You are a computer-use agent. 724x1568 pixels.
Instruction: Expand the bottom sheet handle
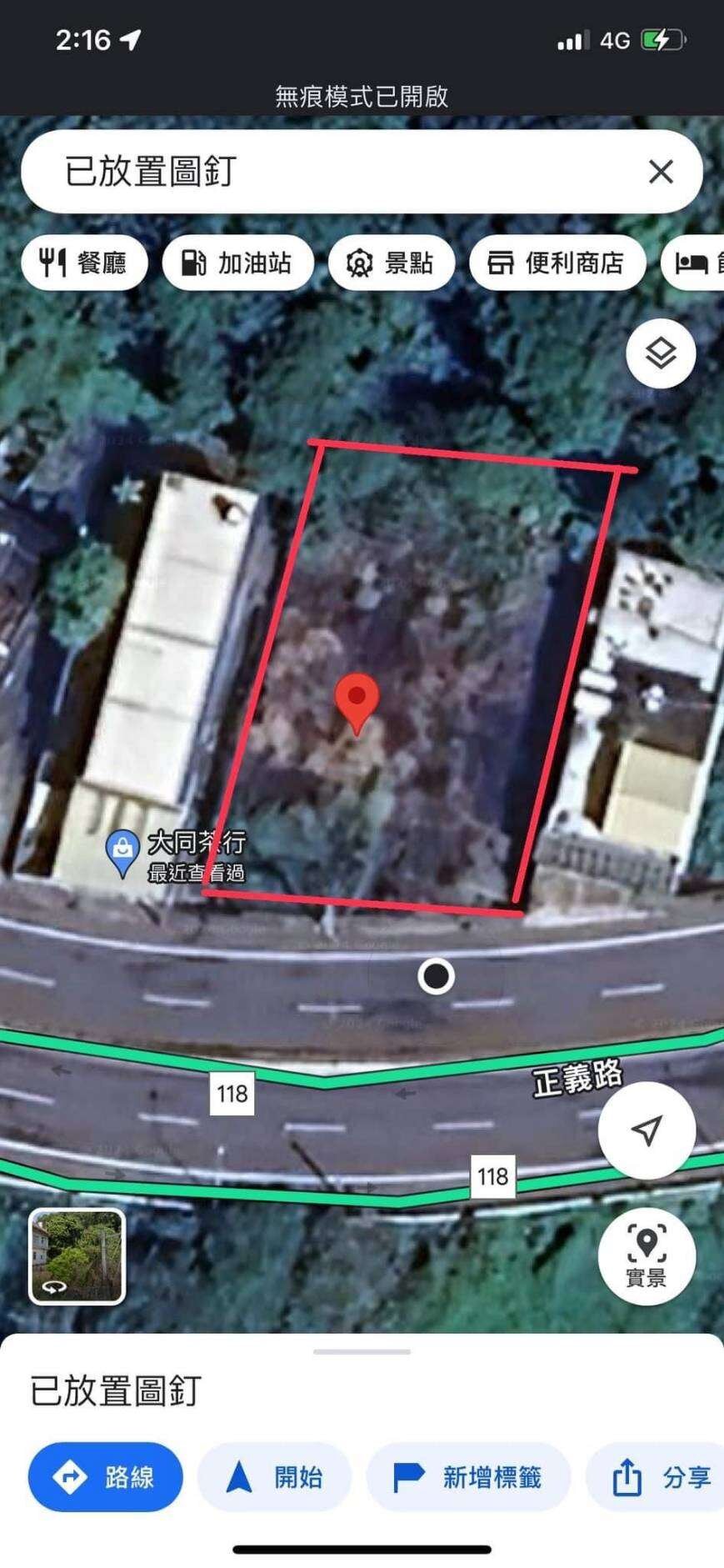click(x=362, y=1351)
